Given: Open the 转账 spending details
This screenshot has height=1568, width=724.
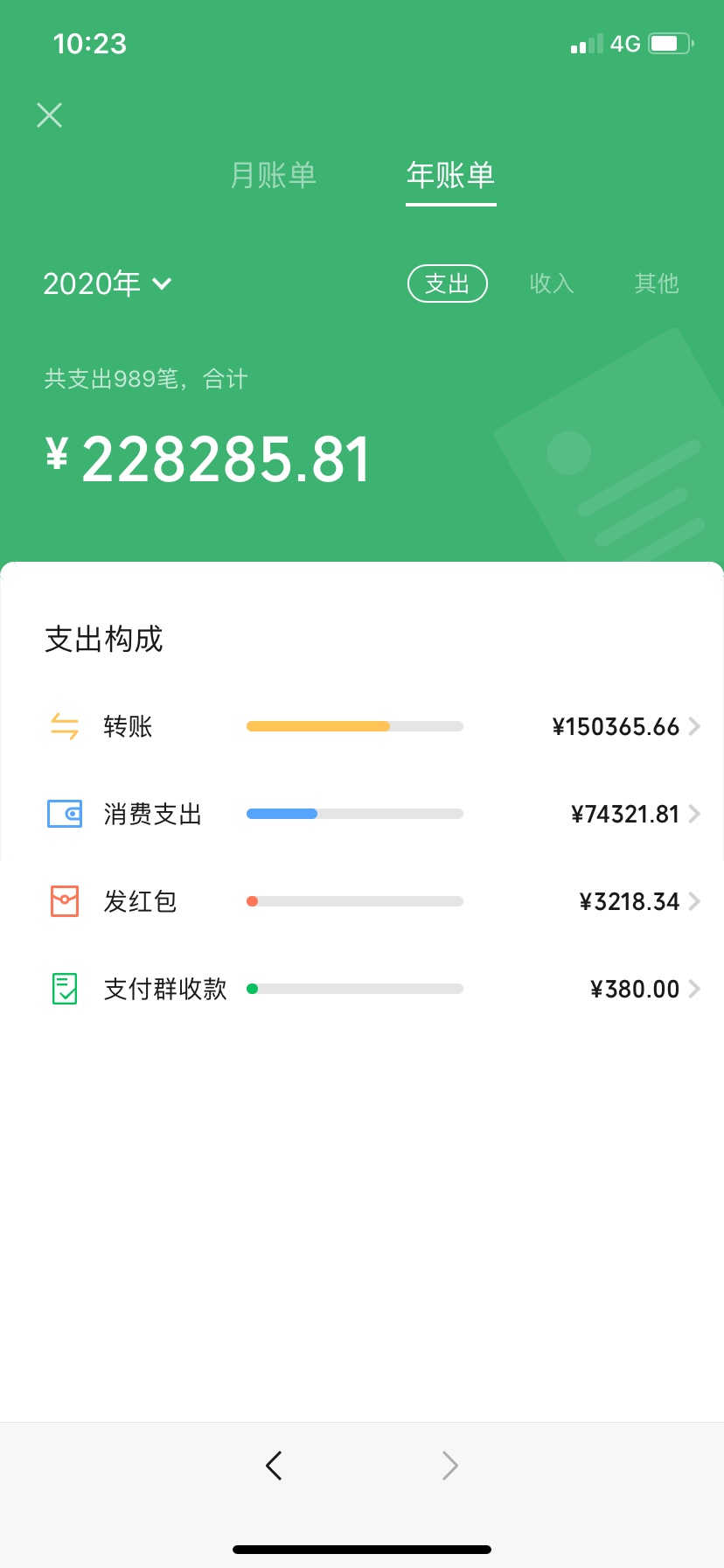Looking at the screenshot, I should click(362, 726).
